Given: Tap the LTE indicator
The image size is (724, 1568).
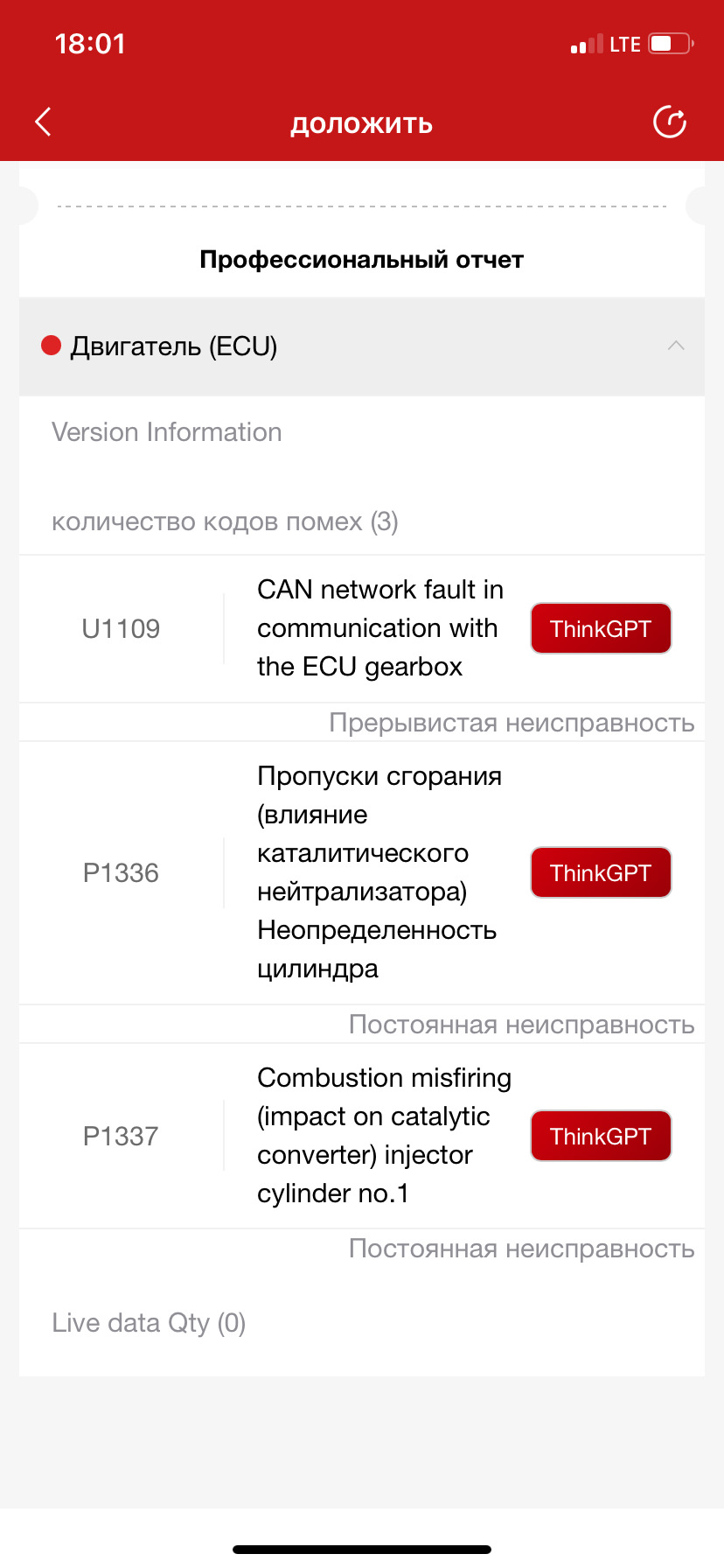Looking at the screenshot, I should pos(626,42).
